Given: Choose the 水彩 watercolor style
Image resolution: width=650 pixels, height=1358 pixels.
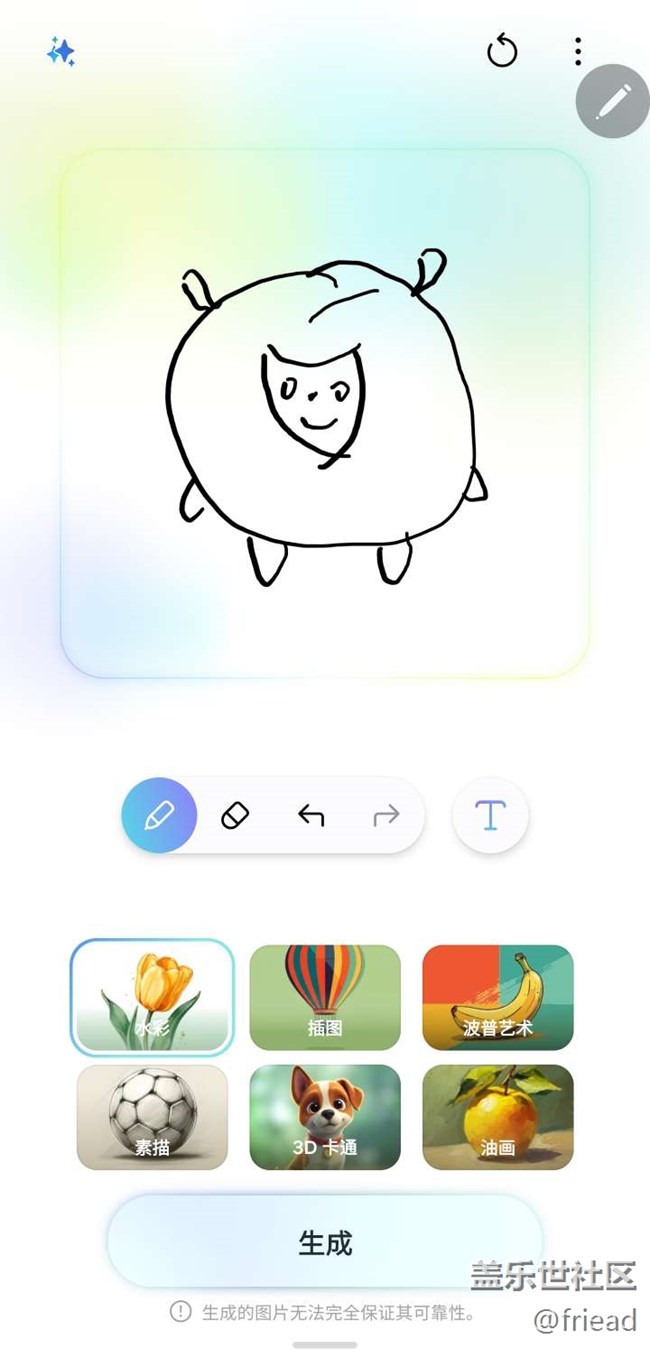Looking at the screenshot, I should pyautogui.click(x=152, y=997).
